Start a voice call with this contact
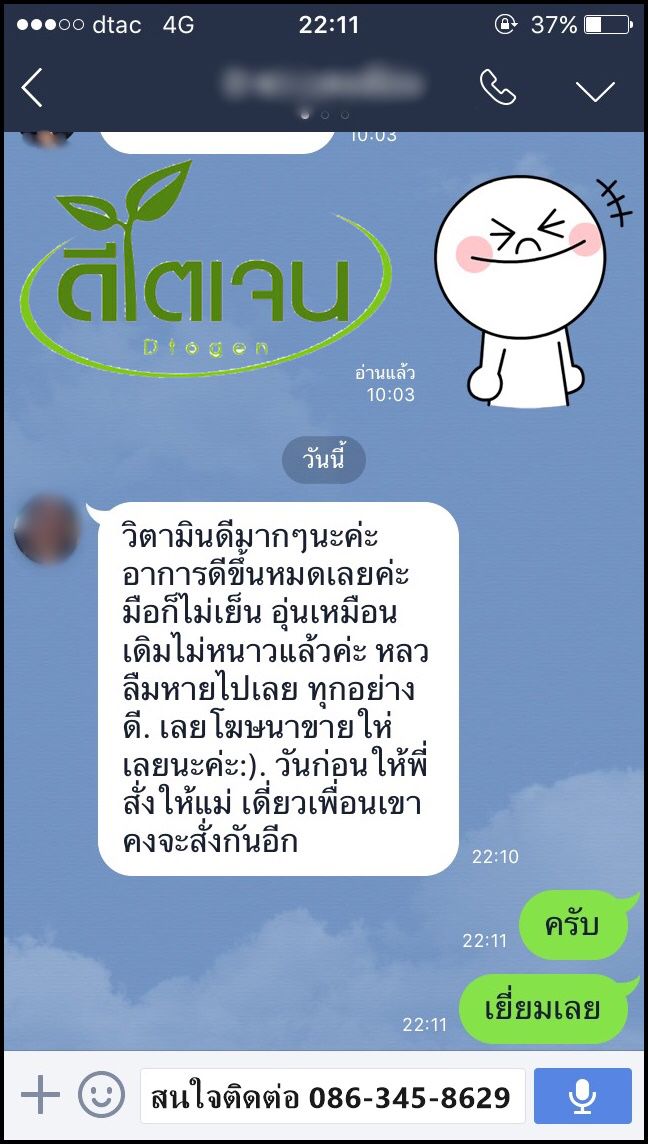 click(497, 88)
